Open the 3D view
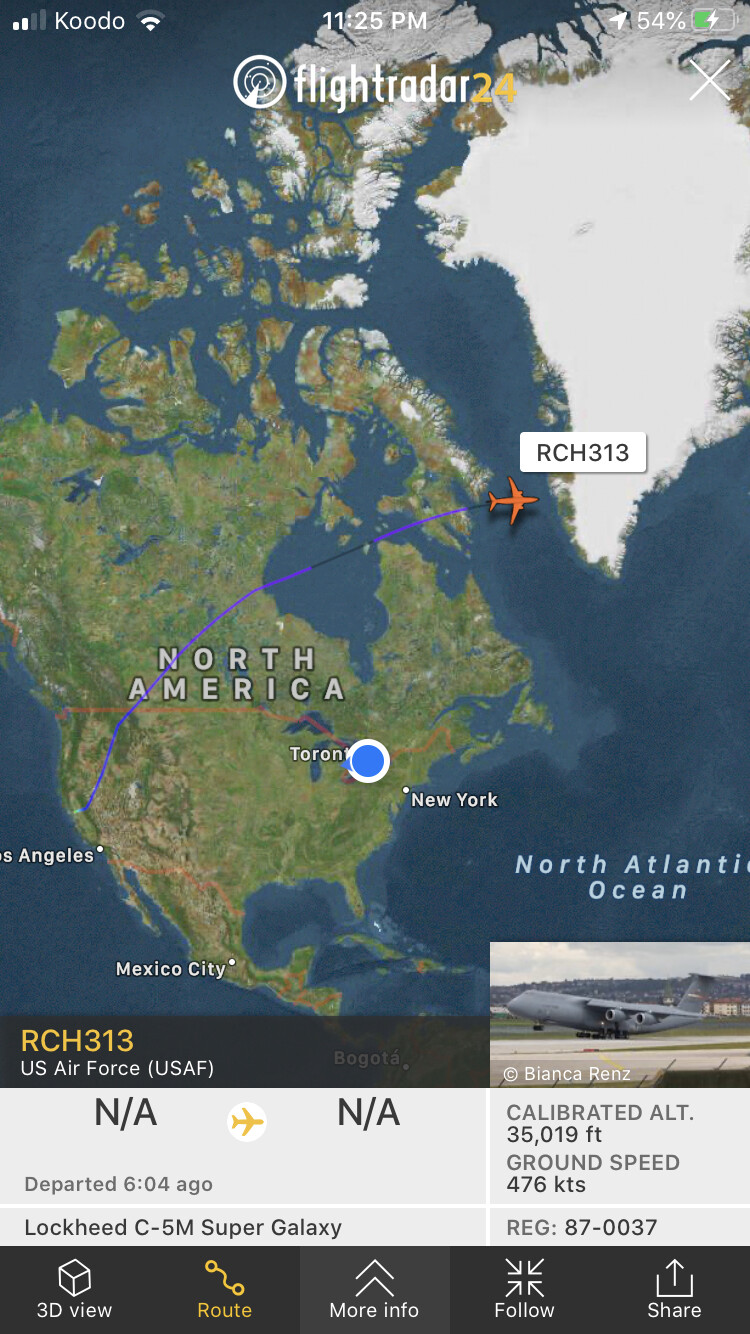 click(x=75, y=1290)
